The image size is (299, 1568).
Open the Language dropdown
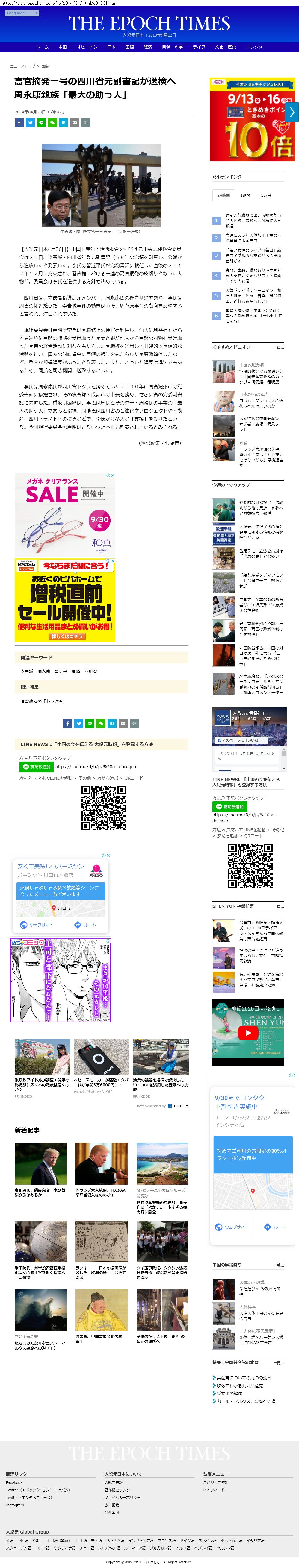pos(22,13)
